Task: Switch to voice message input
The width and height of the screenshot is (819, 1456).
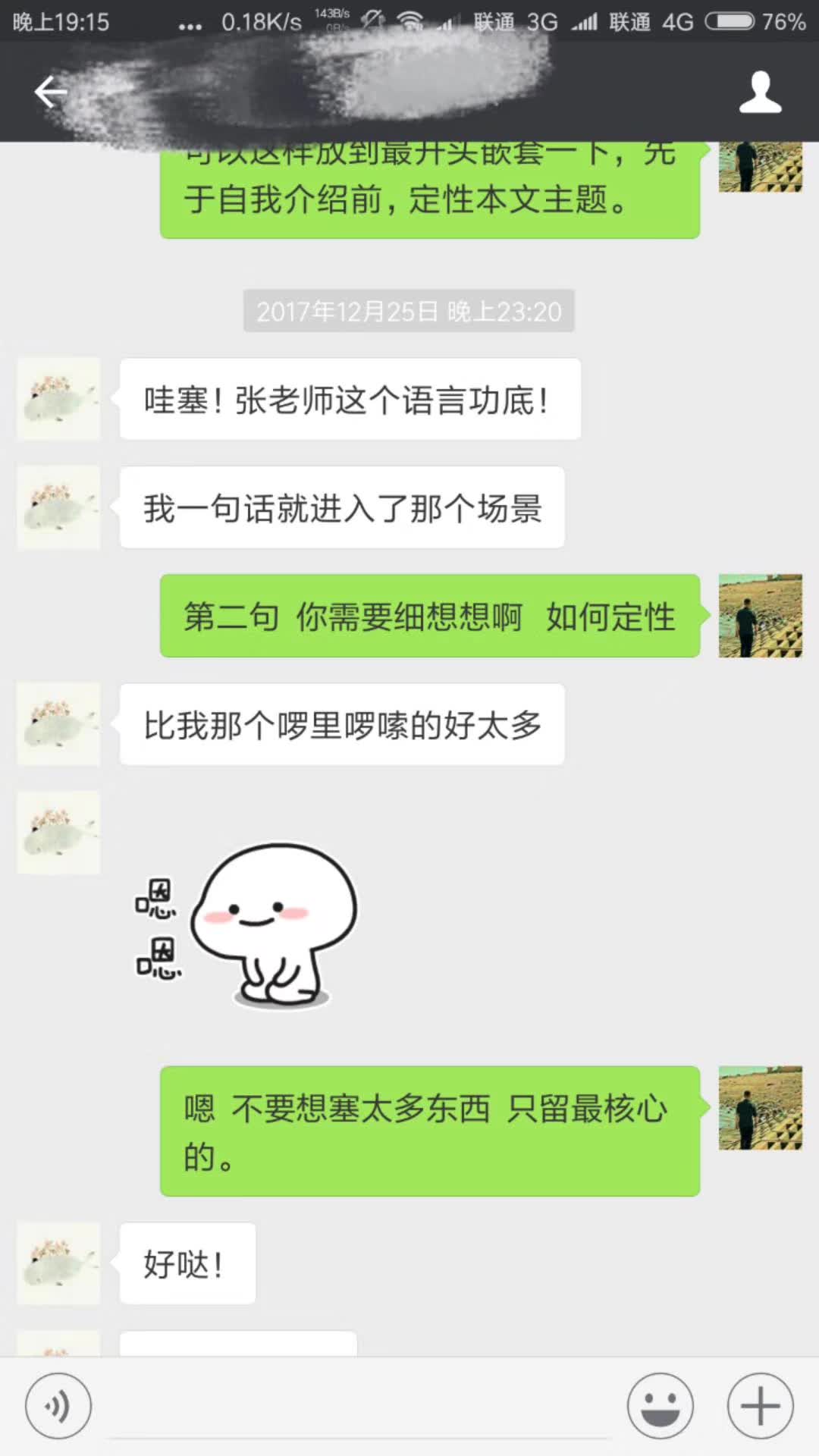Action: (x=58, y=1406)
